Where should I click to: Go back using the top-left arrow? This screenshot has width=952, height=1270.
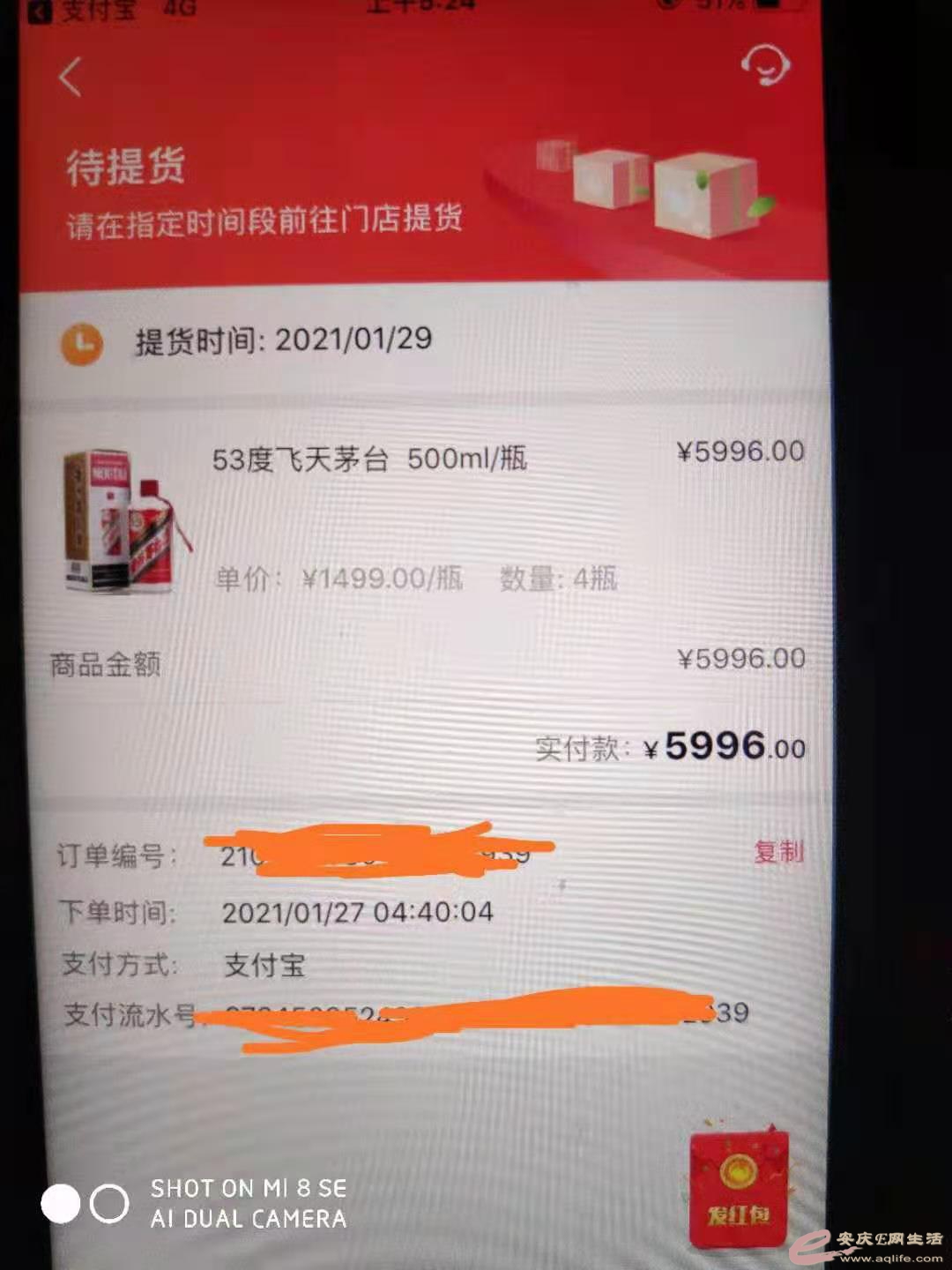pyautogui.click(x=71, y=77)
